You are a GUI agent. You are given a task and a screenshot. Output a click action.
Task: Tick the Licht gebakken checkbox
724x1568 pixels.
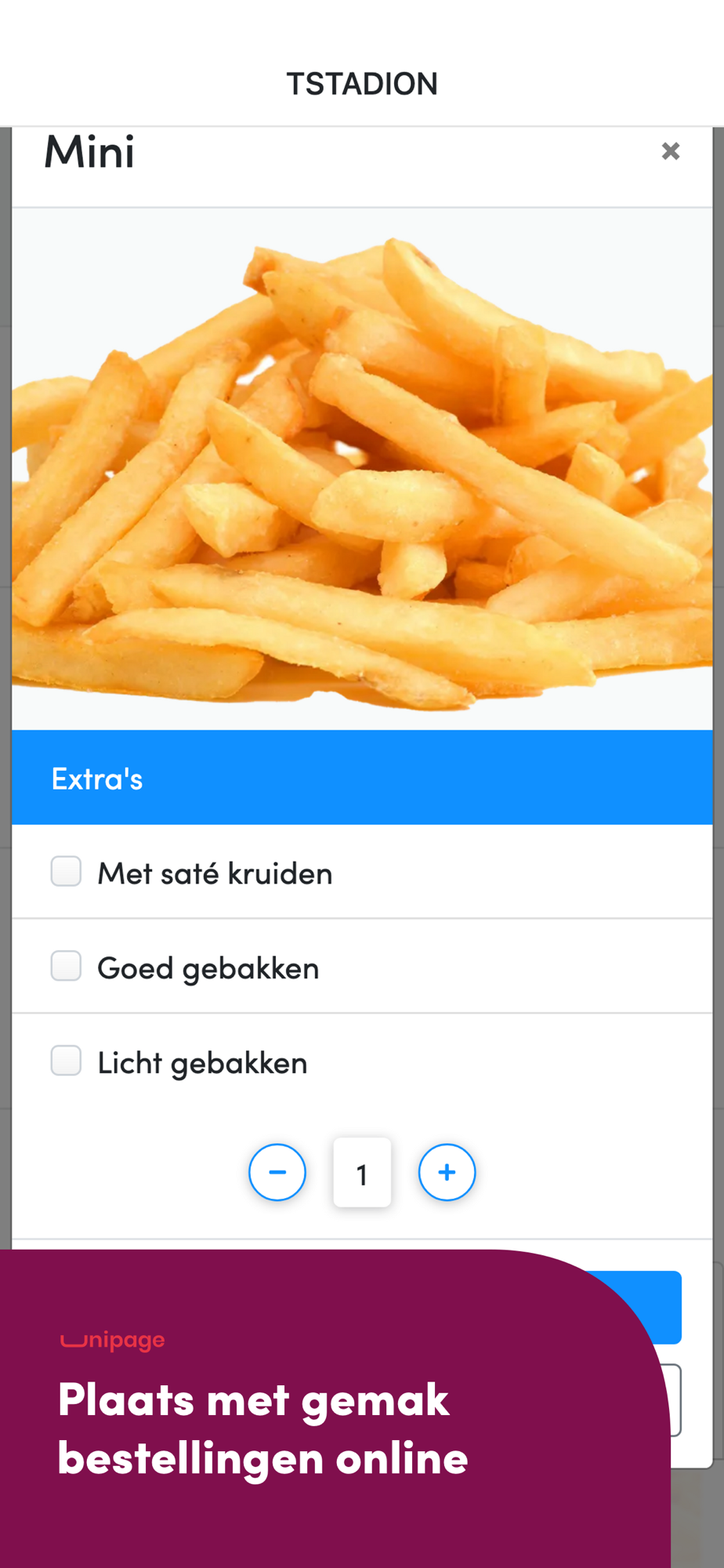coord(66,1061)
